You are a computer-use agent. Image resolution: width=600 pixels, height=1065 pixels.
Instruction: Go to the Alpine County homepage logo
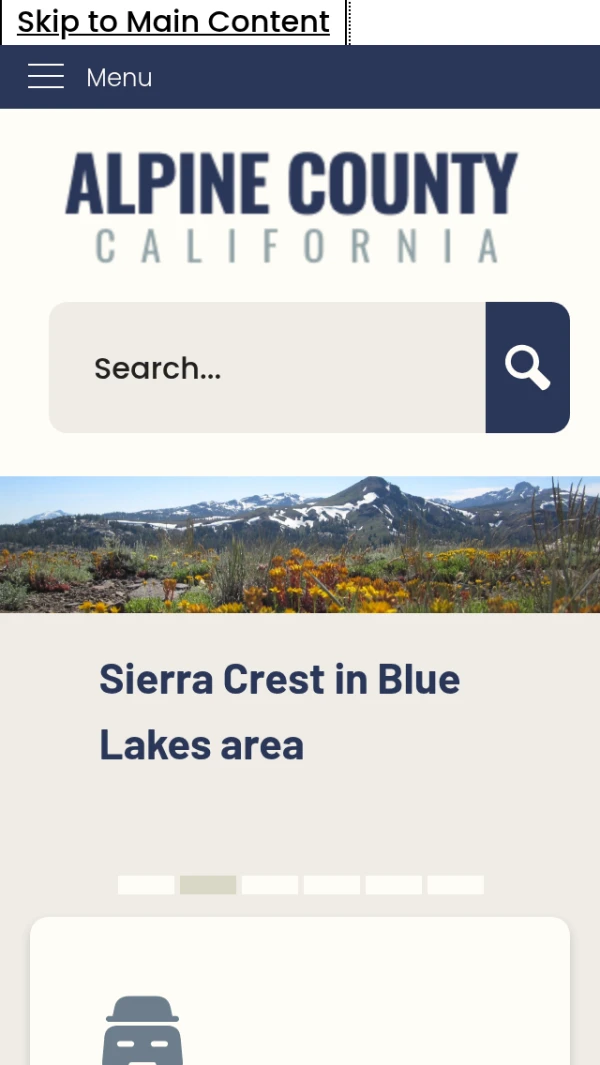(x=292, y=206)
